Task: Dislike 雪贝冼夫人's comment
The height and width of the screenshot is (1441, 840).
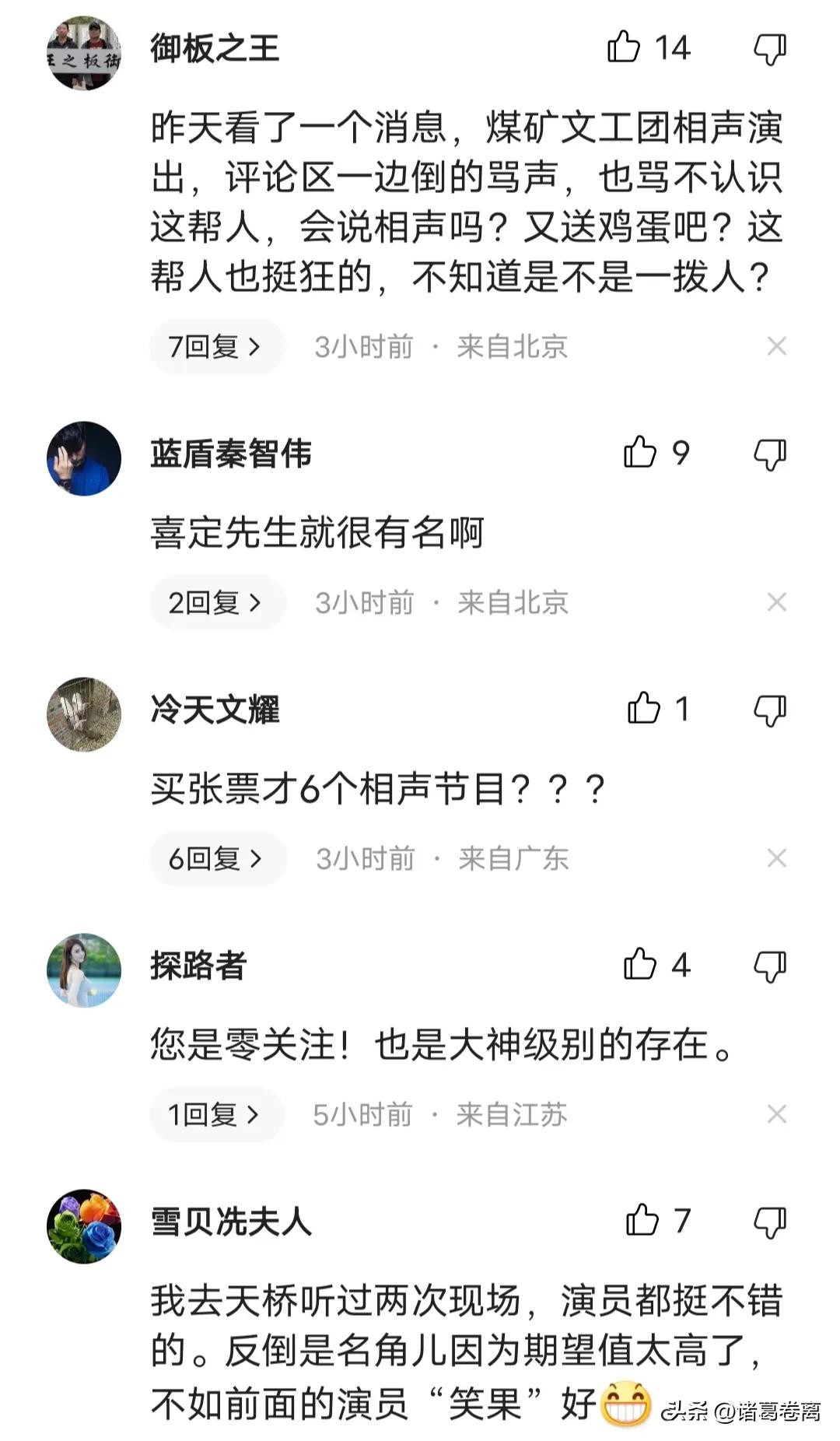Action: tap(770, 1222)
